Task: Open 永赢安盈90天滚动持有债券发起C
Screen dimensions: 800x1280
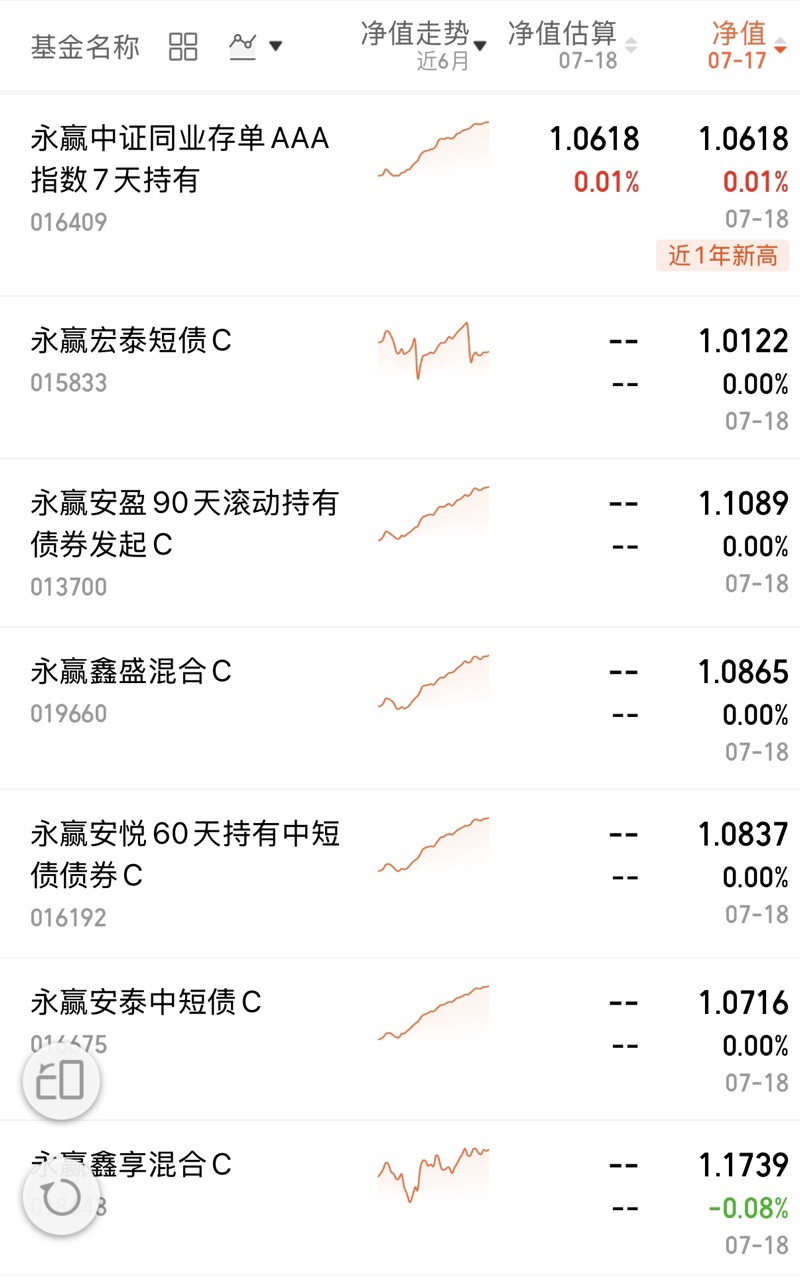Action: tap(400, 543)
